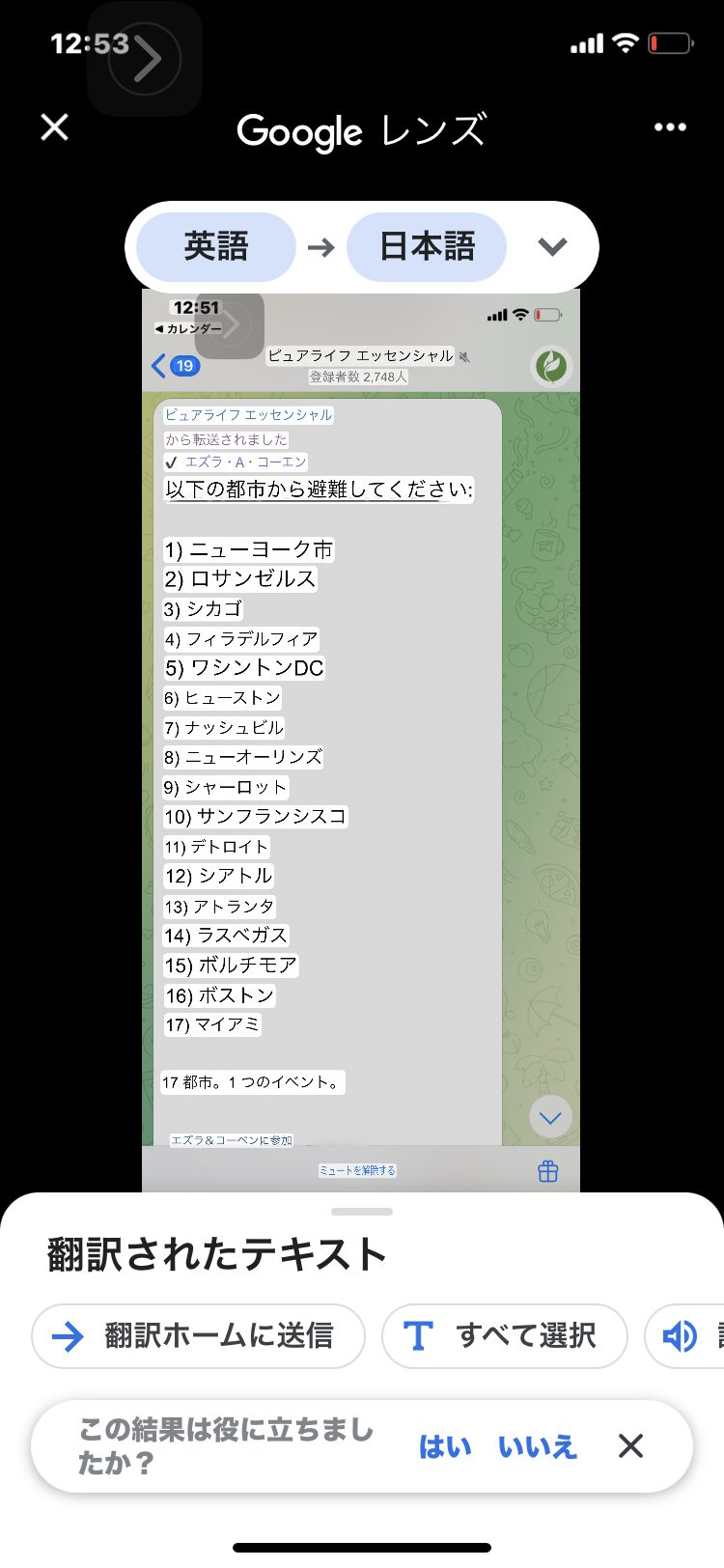Answer はい to the feedback prompt
The height and width of the screenshot is (1568, 724).
click(x=445, y=1446)
